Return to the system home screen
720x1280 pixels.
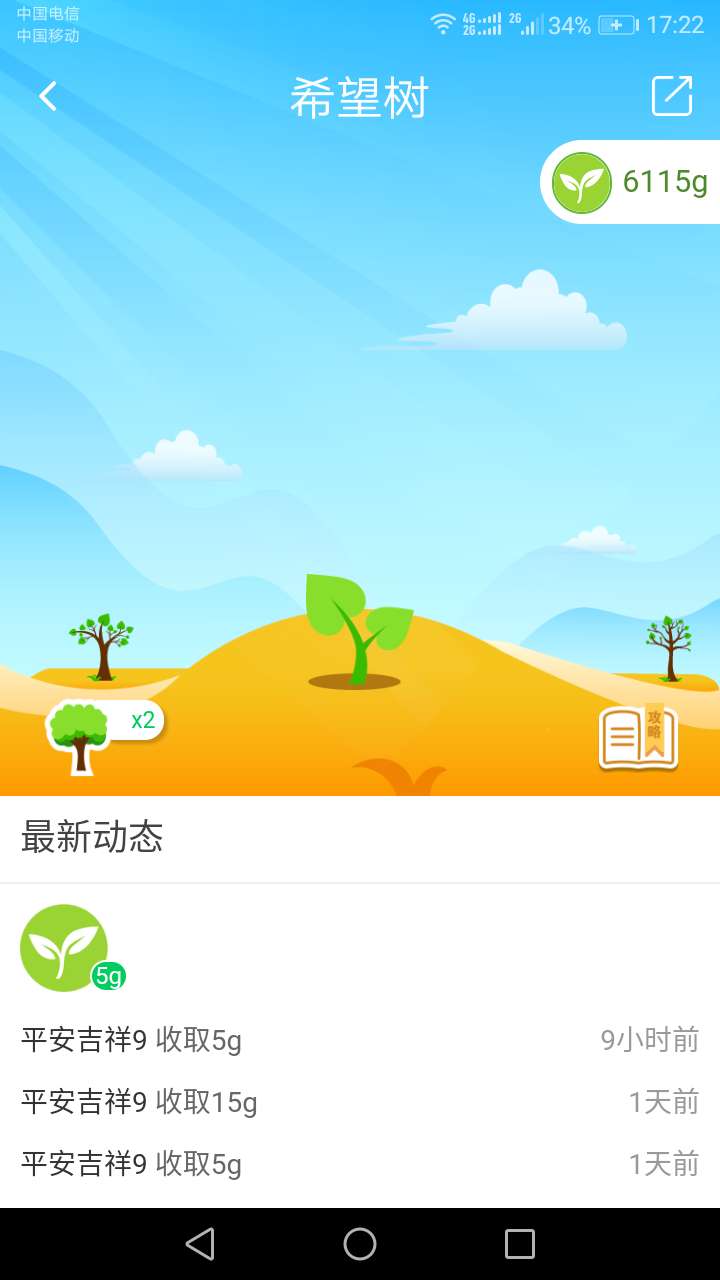(360, 1244)
